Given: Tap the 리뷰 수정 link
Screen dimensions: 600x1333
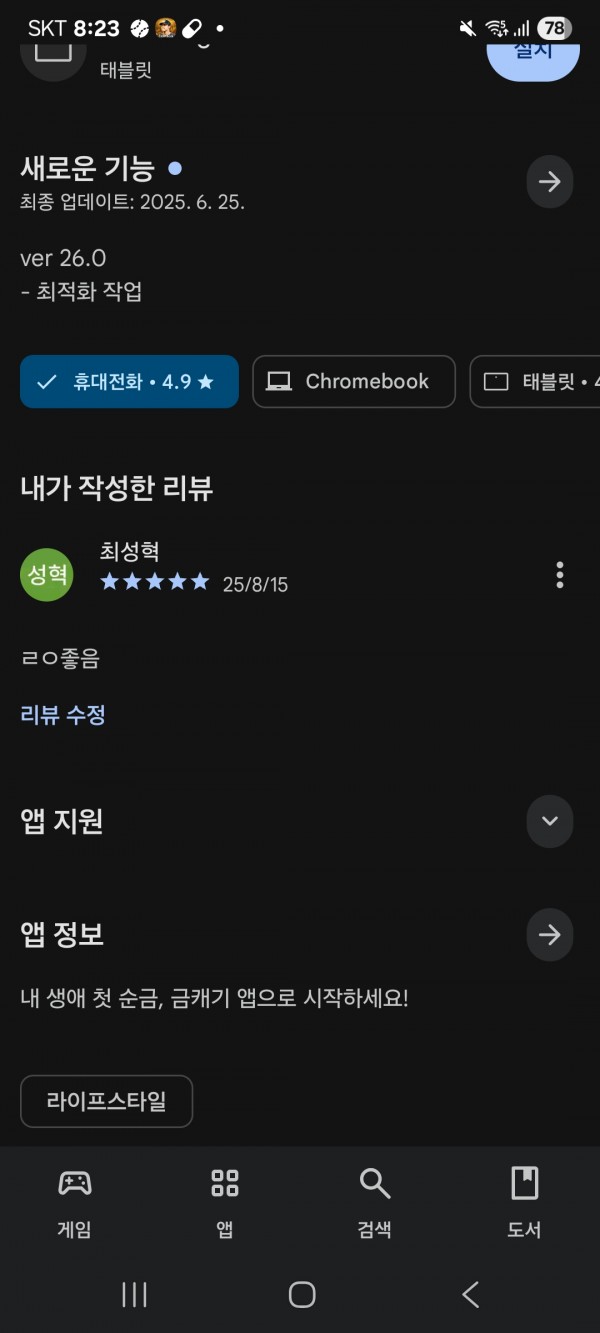Looking at the screenshot, I should click(63, 715).
